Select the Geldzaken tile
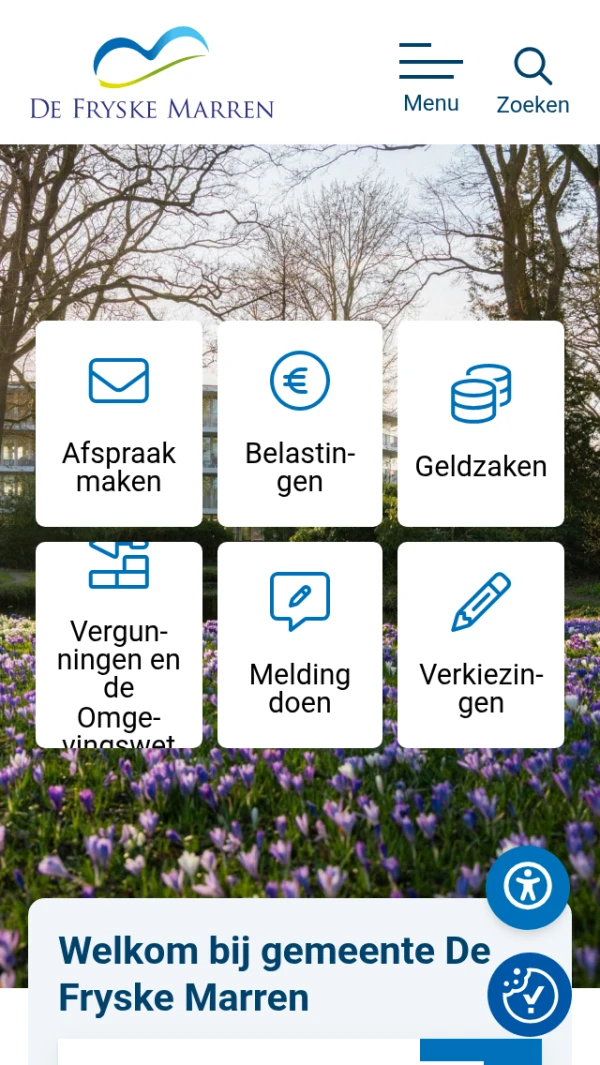Image resolution: width=600 pixels, height=1065 pixels. pos(480,423)
